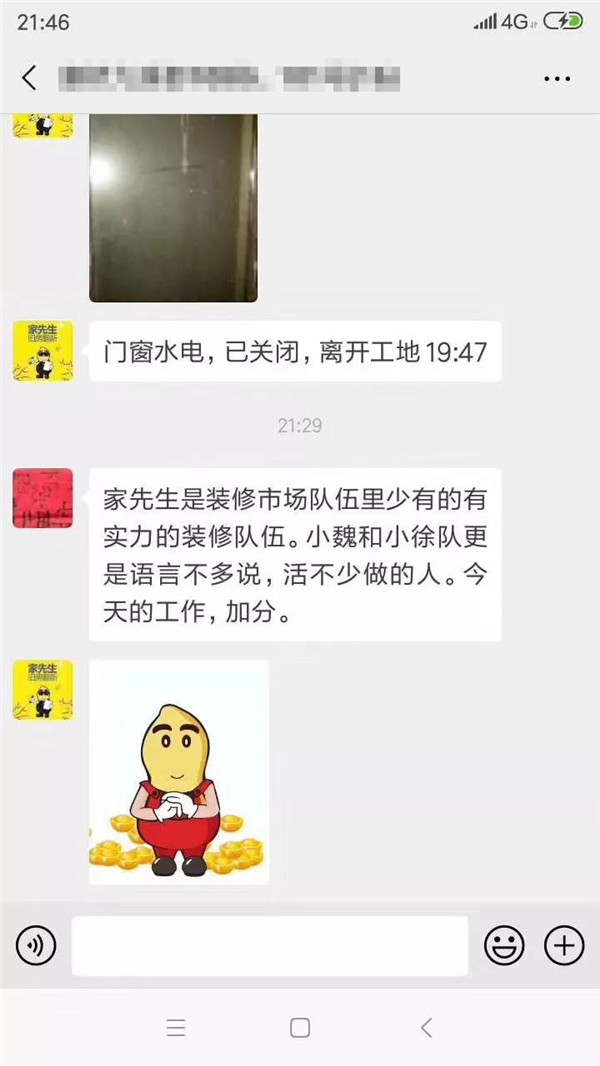This screenshot has width=600, height=1066.
Task: Open recent apps from the navigation bar
Action: click(x=176, y=1027)
